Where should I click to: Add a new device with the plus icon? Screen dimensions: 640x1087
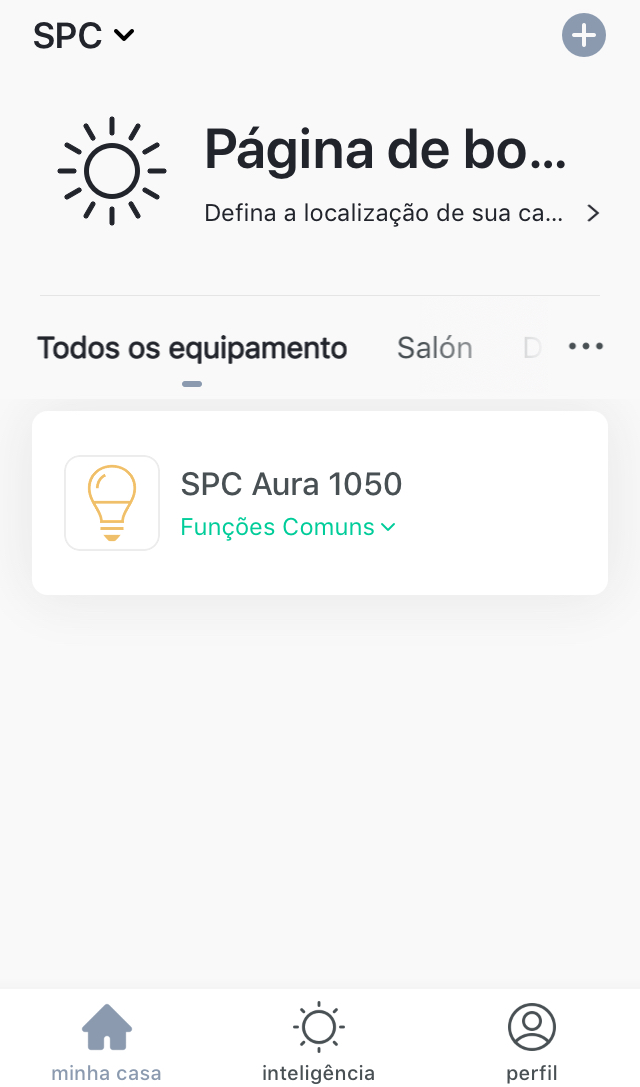click(584, 36)
